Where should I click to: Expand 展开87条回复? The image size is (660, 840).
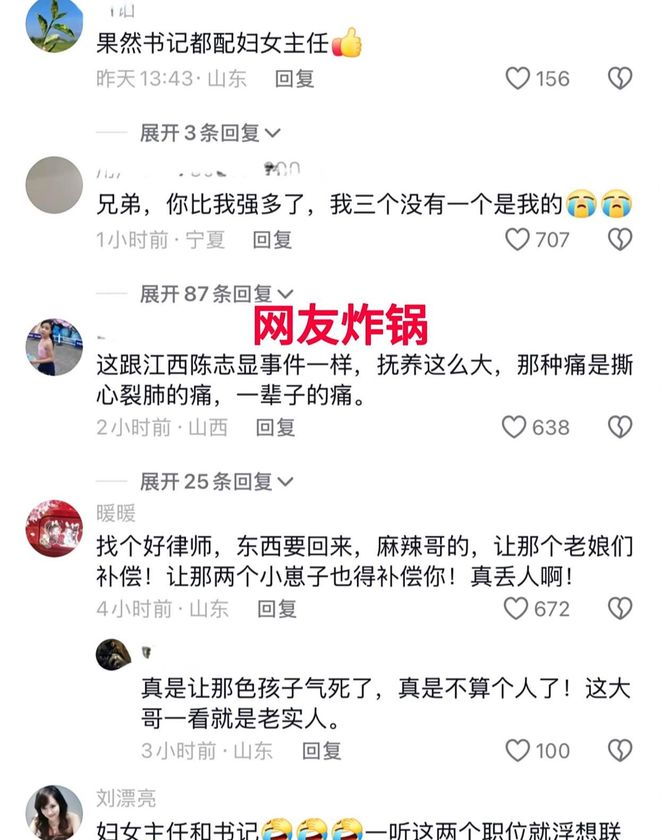tap(209, 294)
